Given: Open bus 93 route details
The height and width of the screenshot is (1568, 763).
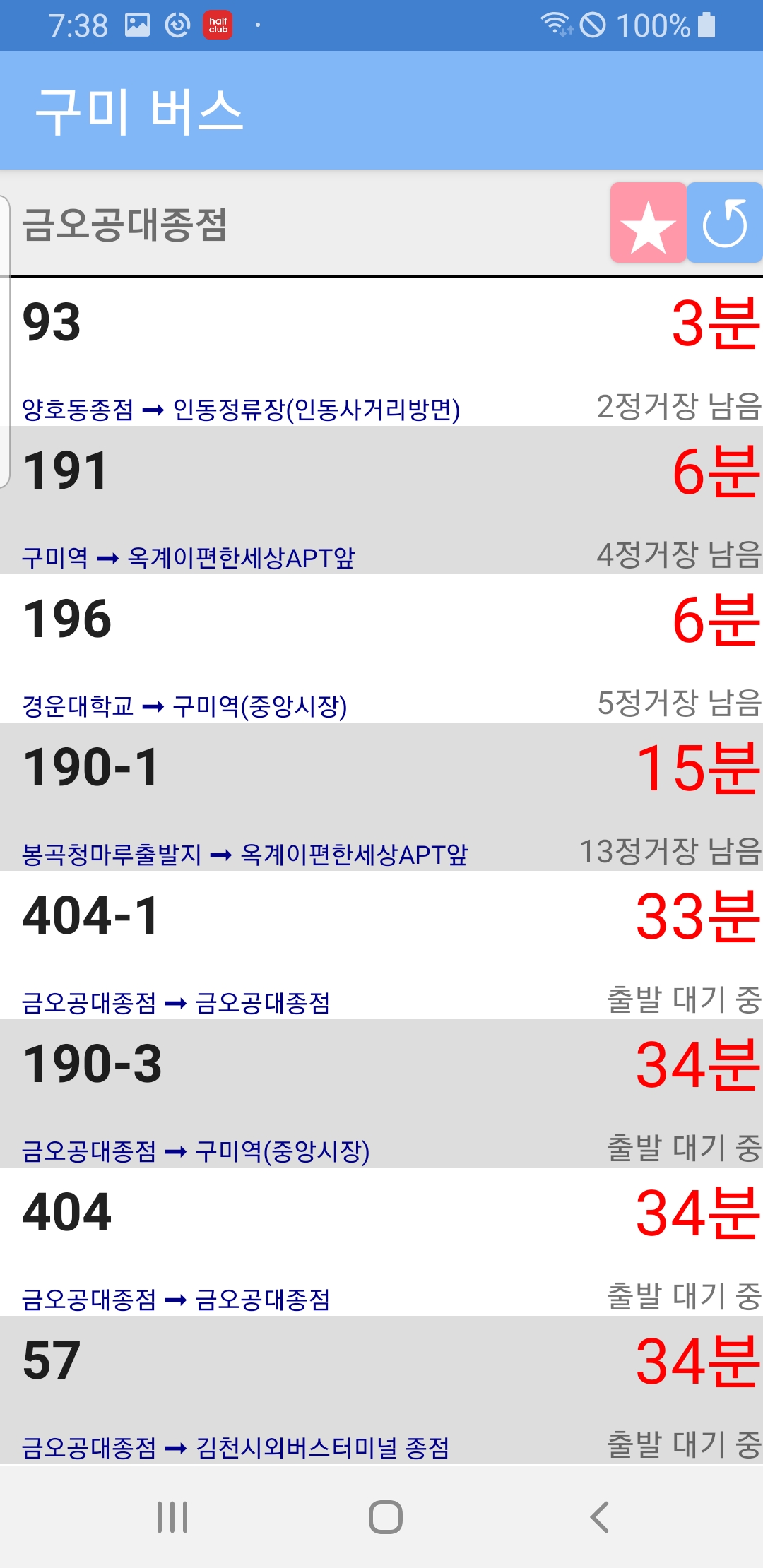Looking at the screenshot, I should [381, 352].
